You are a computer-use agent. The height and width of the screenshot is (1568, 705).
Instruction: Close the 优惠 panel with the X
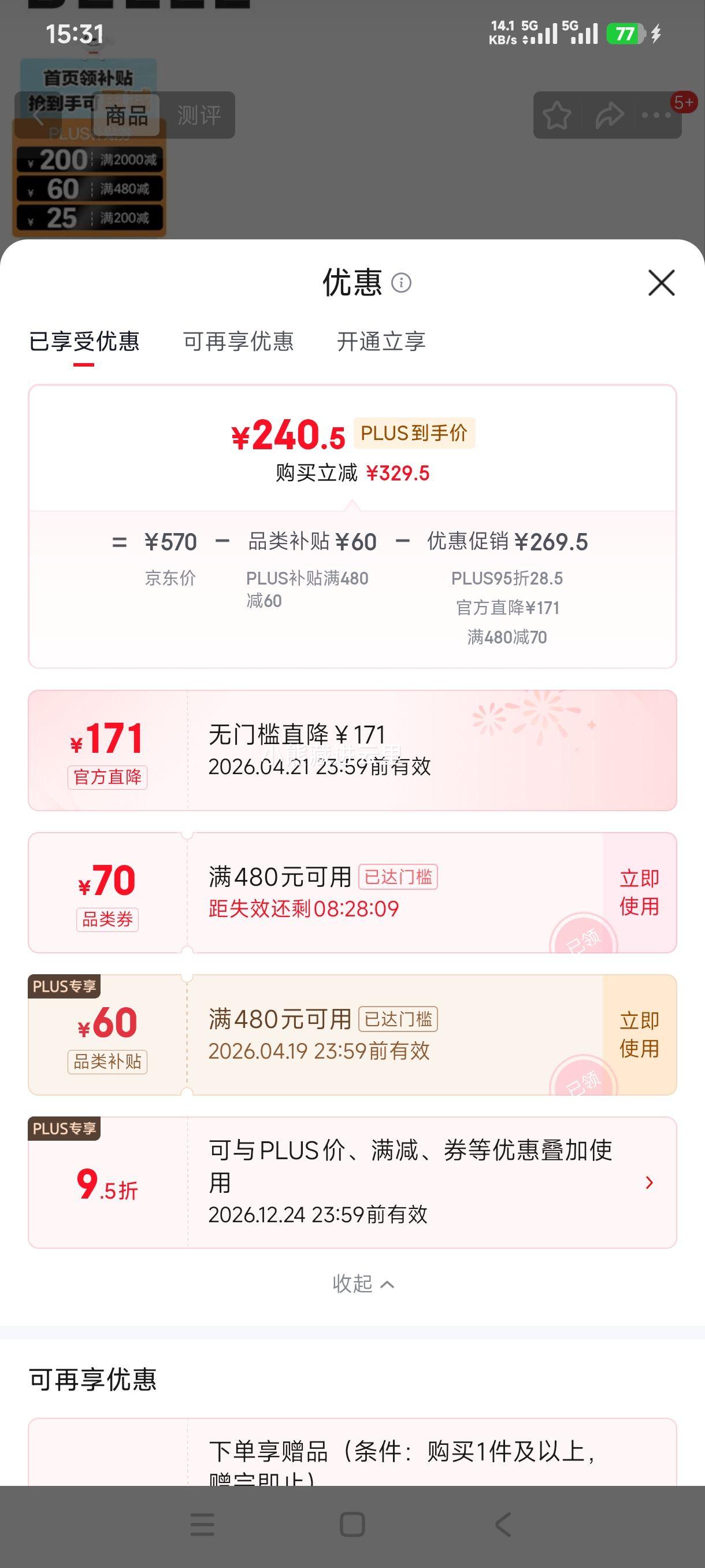click(x=661, y=283)
